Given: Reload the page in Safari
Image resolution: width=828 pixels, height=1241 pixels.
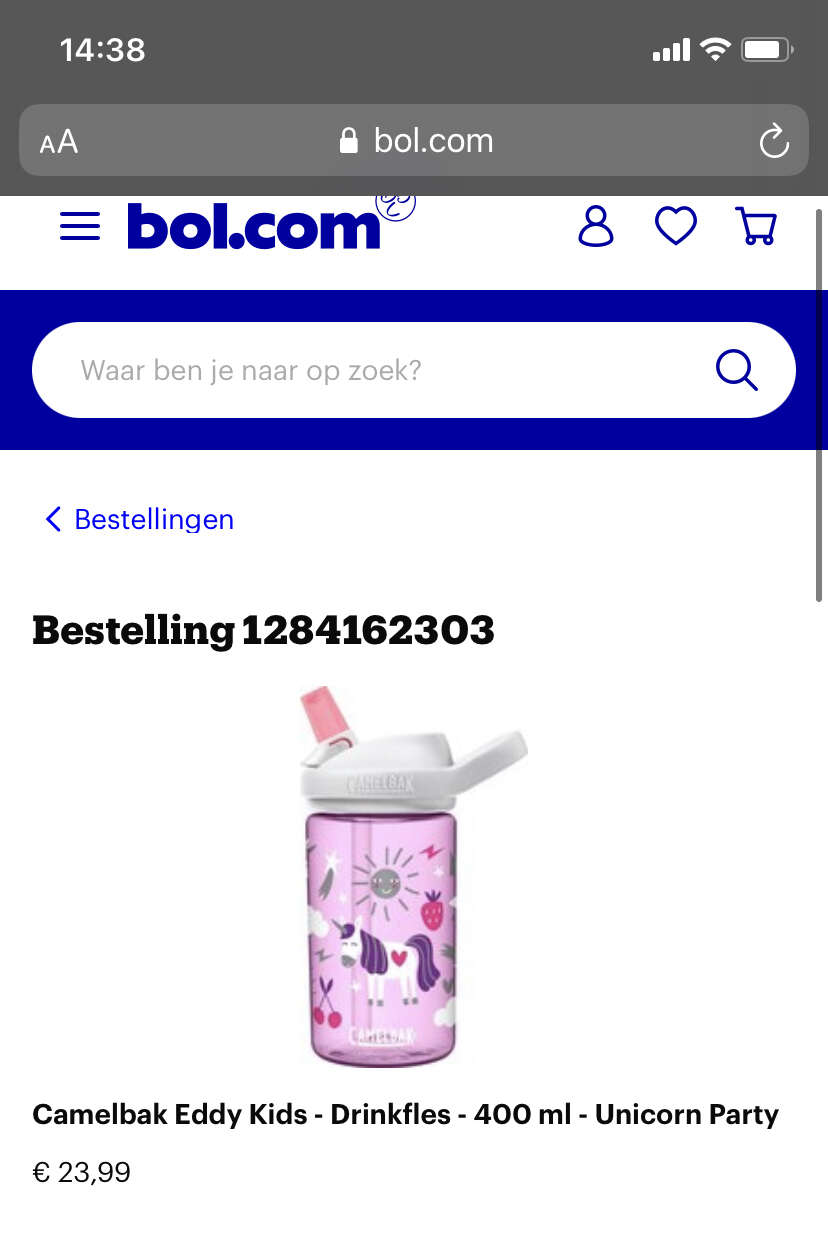Looking at the screenshot, I should 774,141.
